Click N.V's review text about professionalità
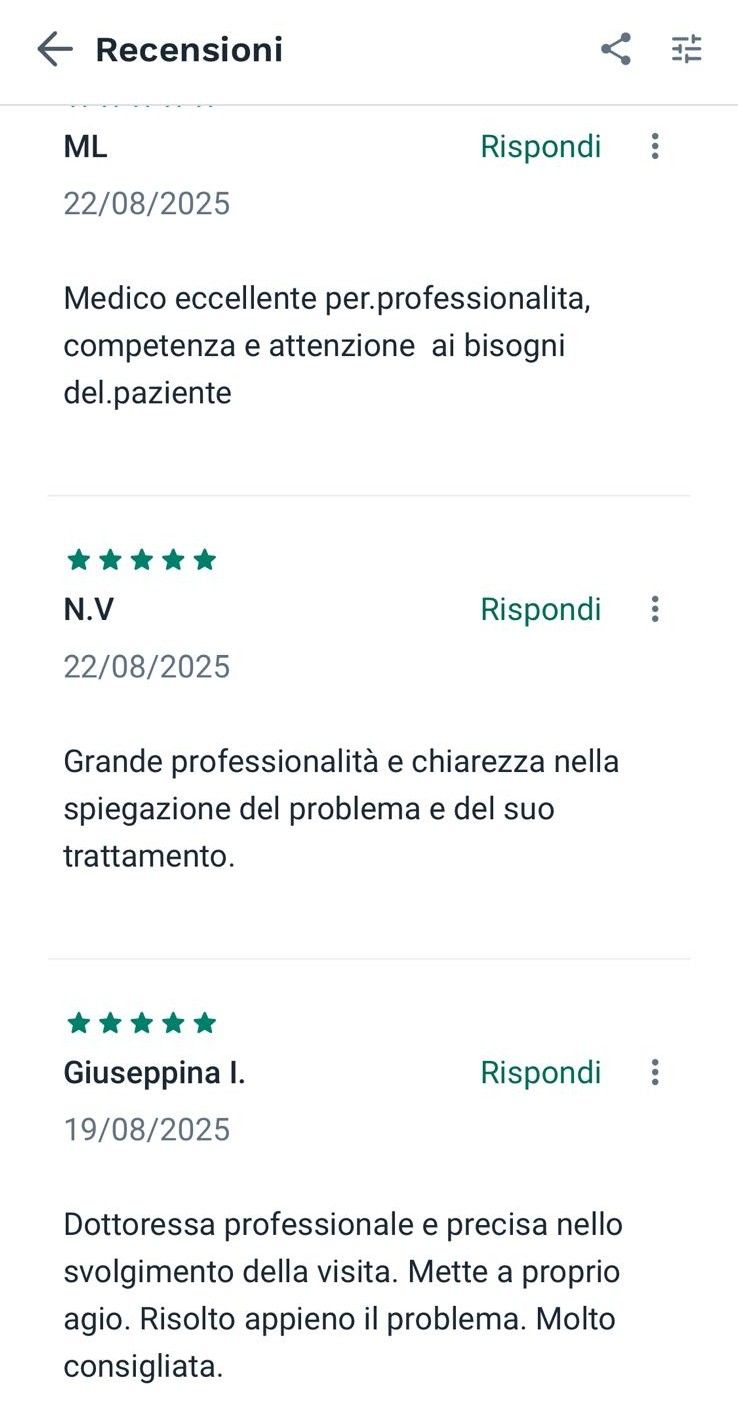 [340, 807]
